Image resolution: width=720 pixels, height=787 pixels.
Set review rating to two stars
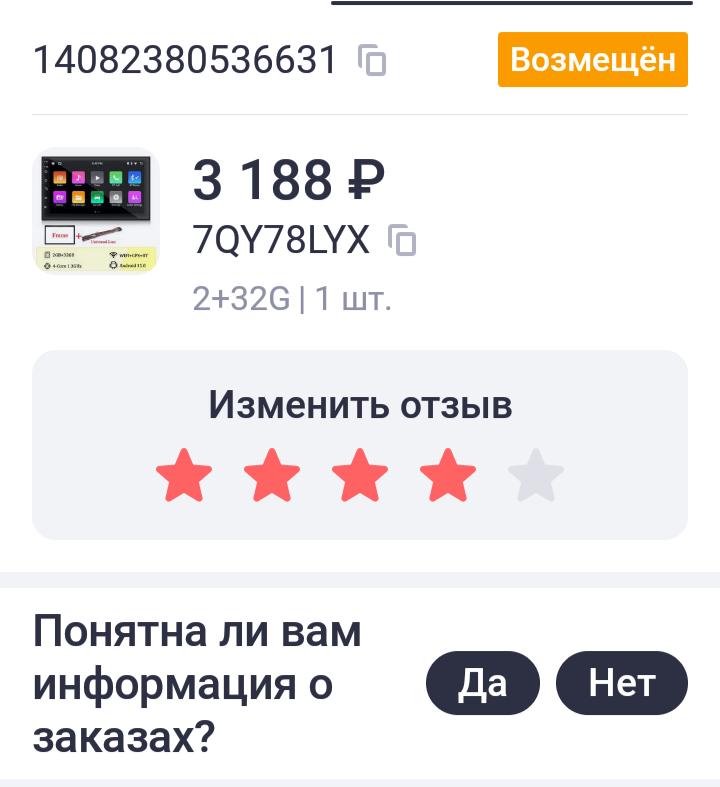point(272,475)
